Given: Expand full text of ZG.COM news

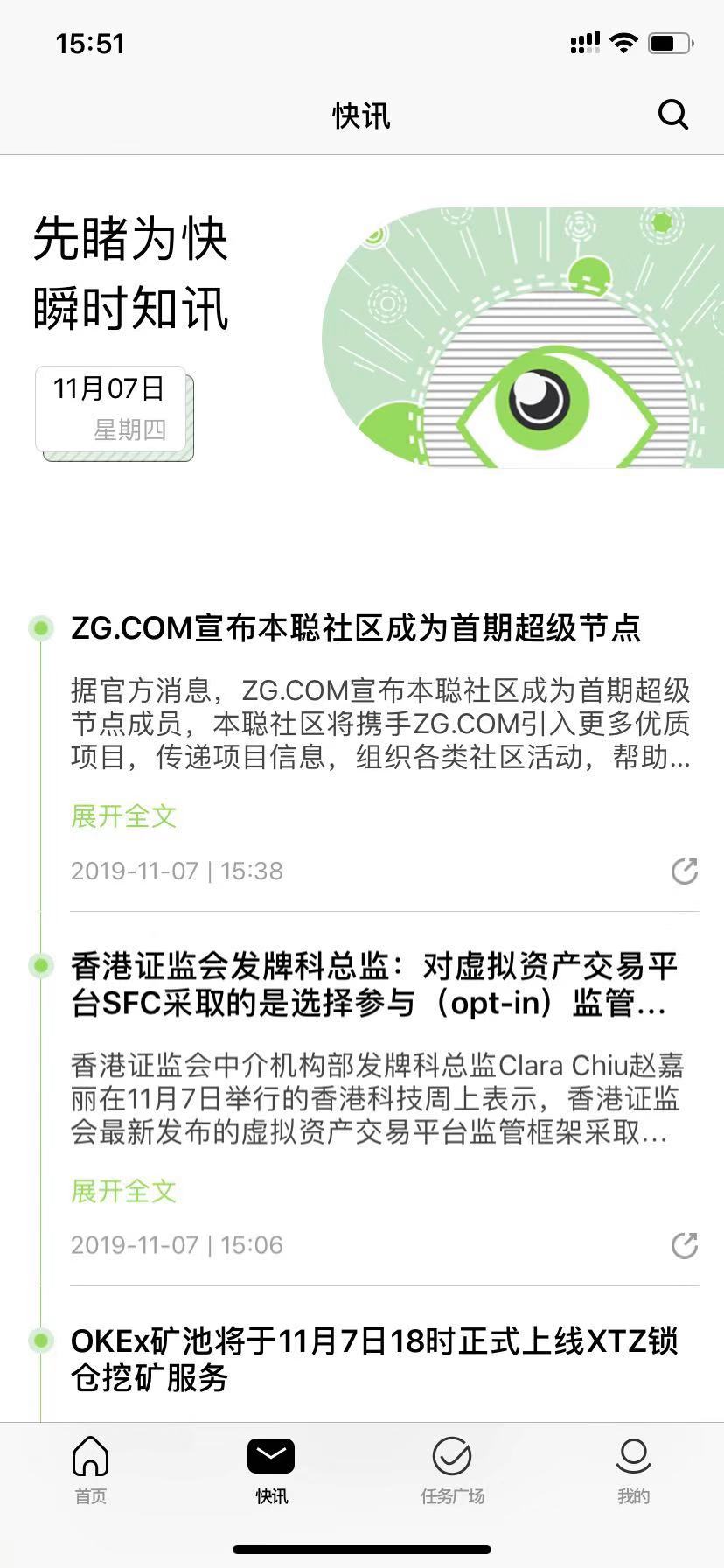Looking at the screenshot, I should [123, 816].
